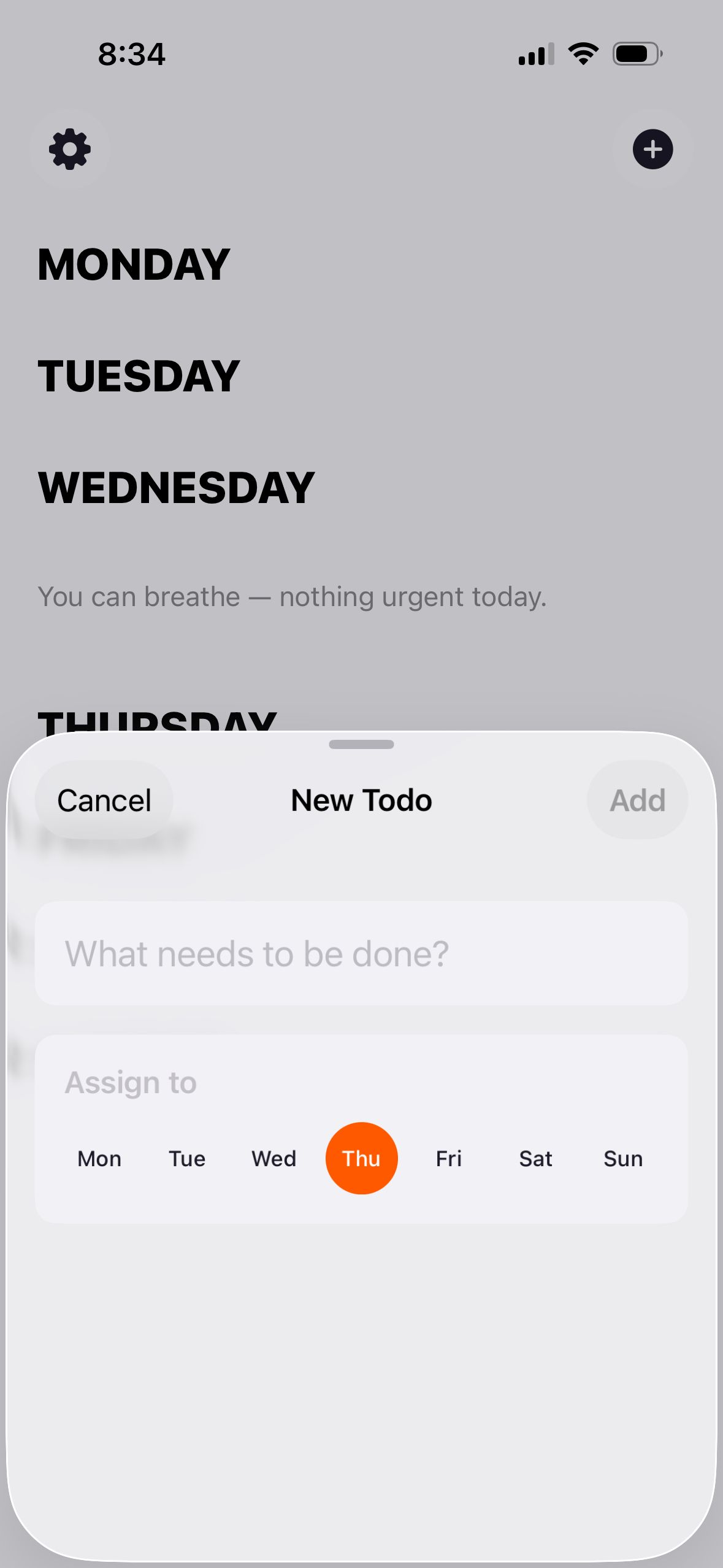
Task: Tap the plus icon to add a todo
Action: click(652, 149)
